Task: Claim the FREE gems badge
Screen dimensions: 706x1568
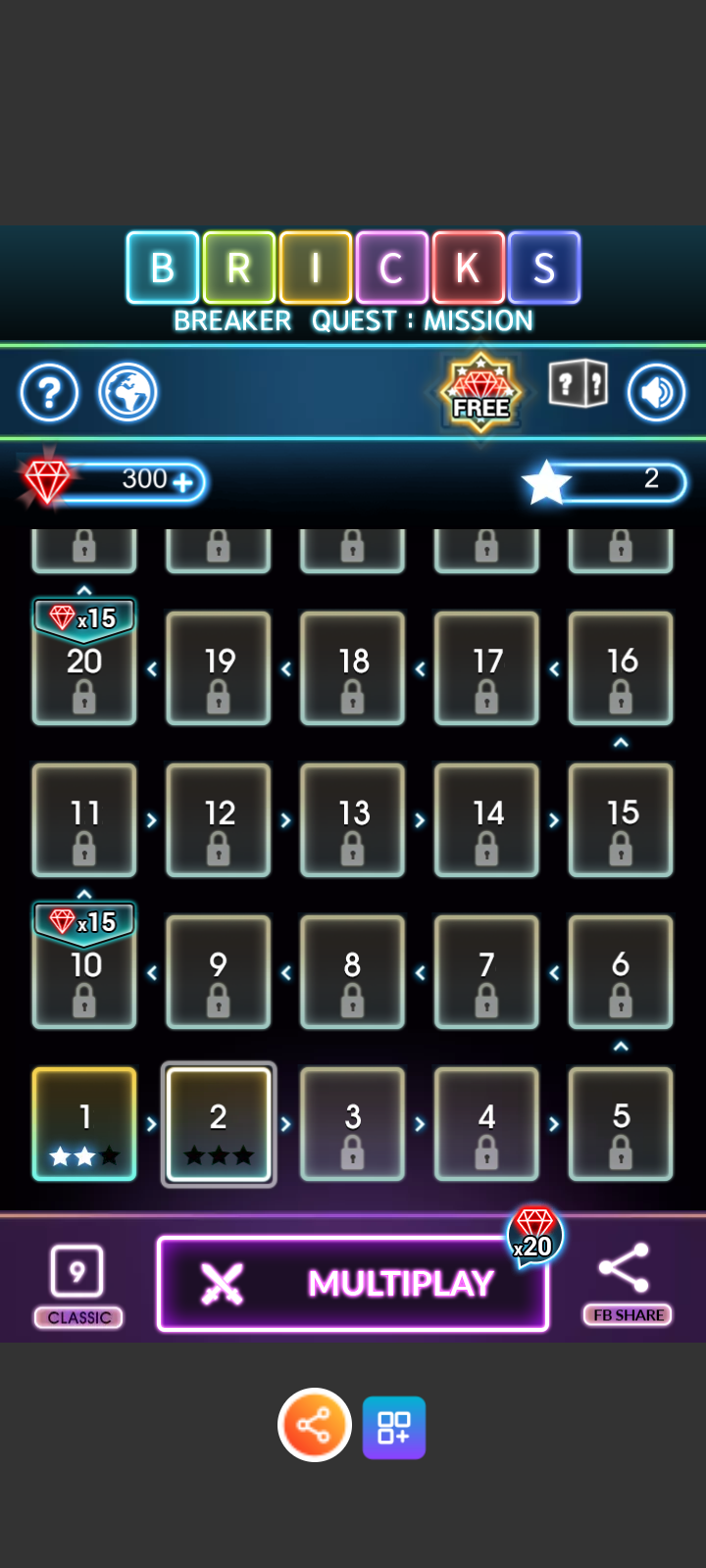Action: click(x=480, y=394)
